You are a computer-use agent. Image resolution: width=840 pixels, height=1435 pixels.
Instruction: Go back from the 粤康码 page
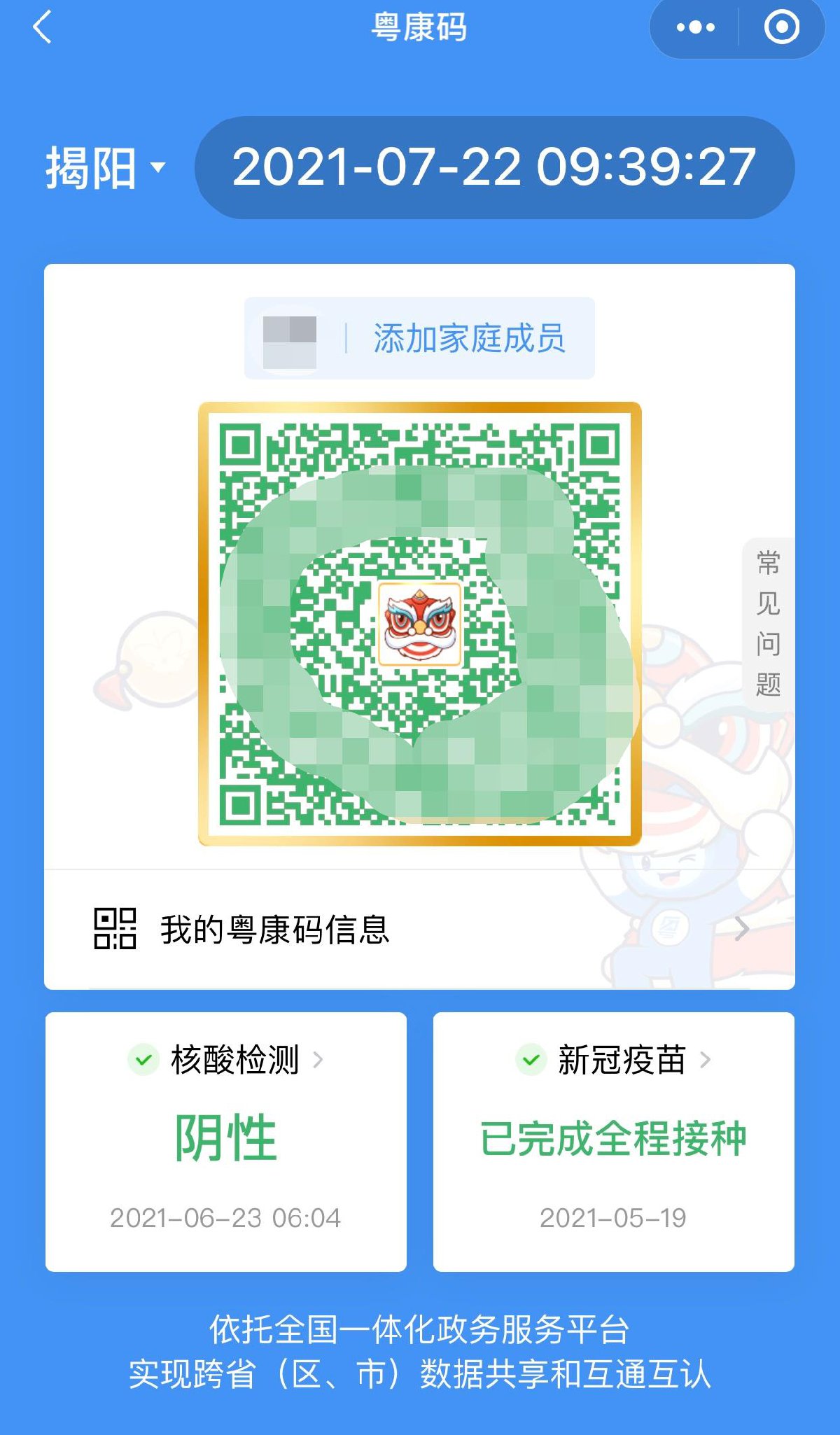coord(42,28)
